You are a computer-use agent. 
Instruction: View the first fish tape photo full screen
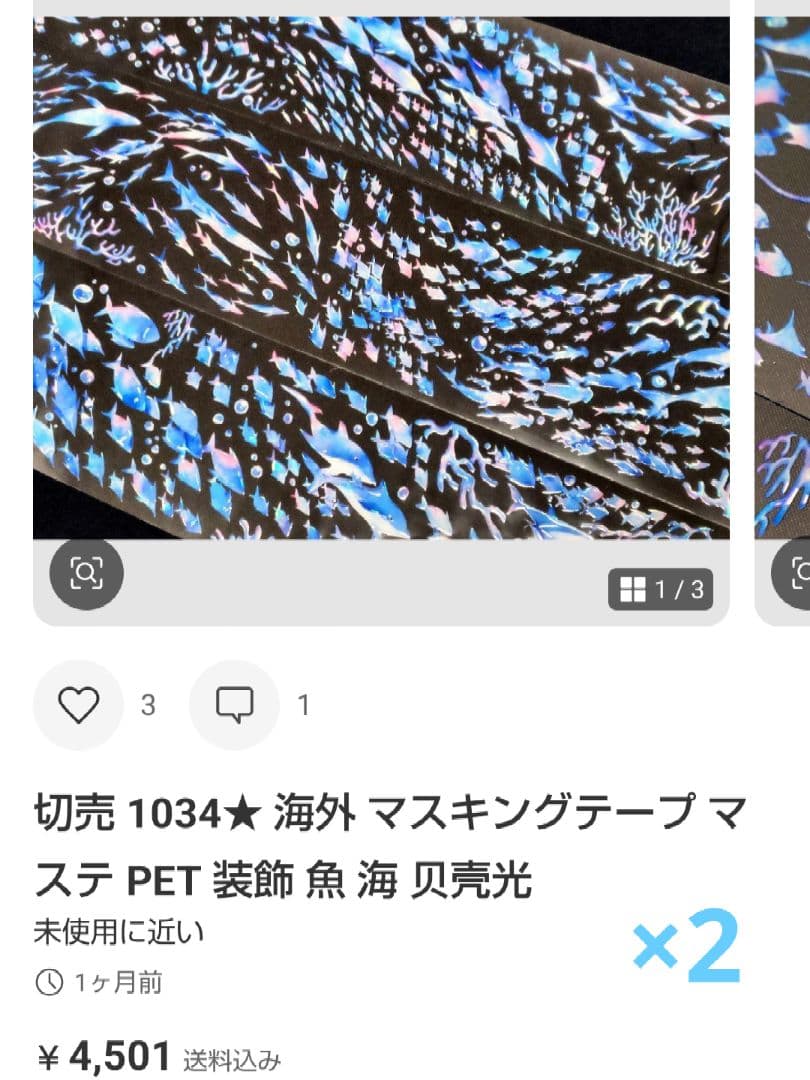pyautogui.click(x=380, y=280)
